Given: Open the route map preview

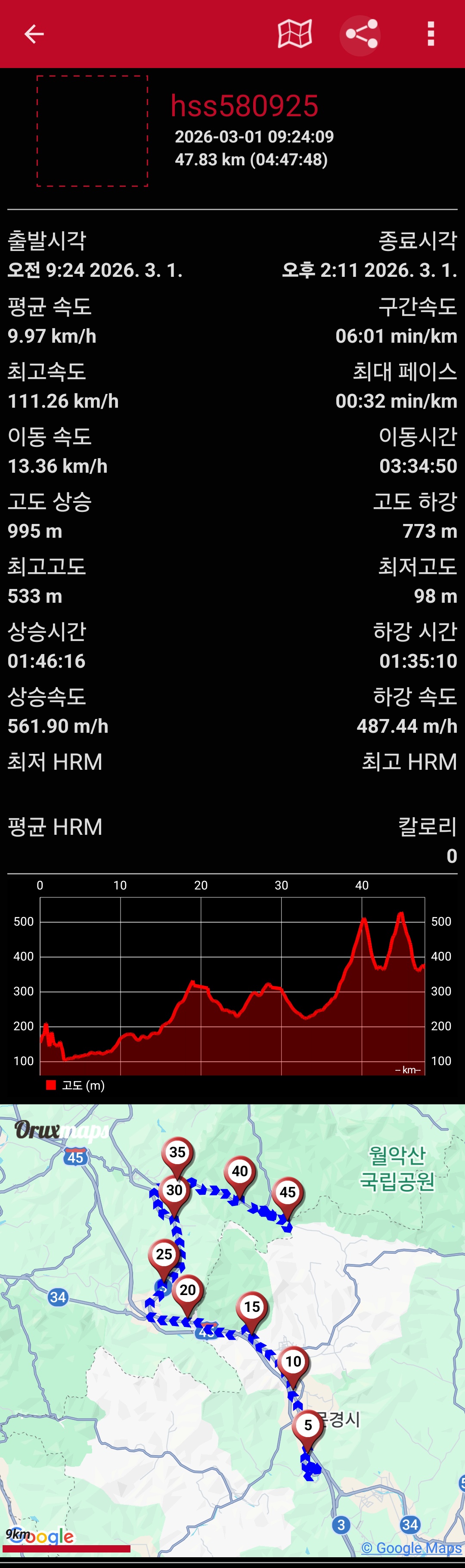Looking at the screenshot, I should [232, 1331].
